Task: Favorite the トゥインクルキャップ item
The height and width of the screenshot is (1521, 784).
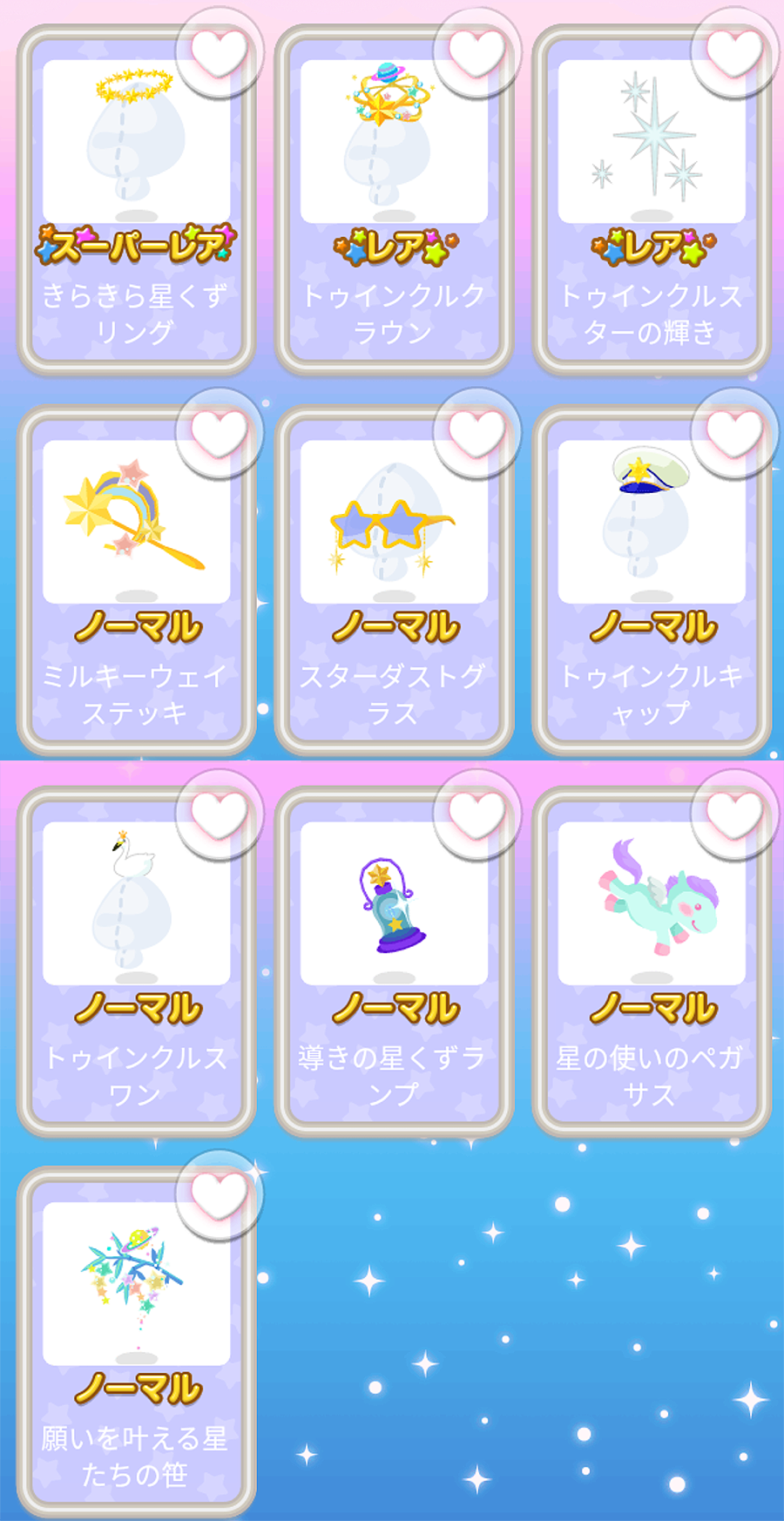Action: pyautogui.click(x=734, y=433)
